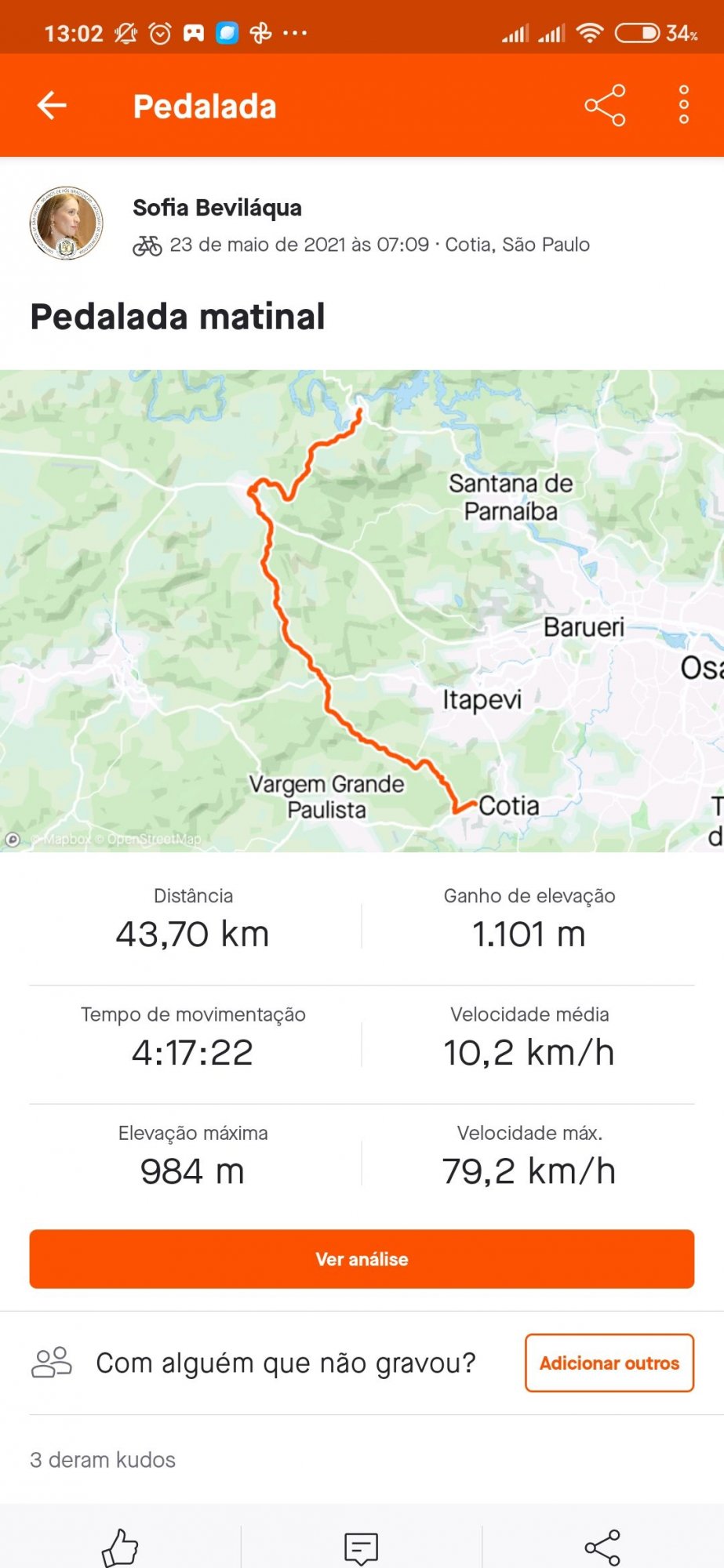
Task: Open Sofia Beviláqua's profile picture
Action: (x=67, y=223)
